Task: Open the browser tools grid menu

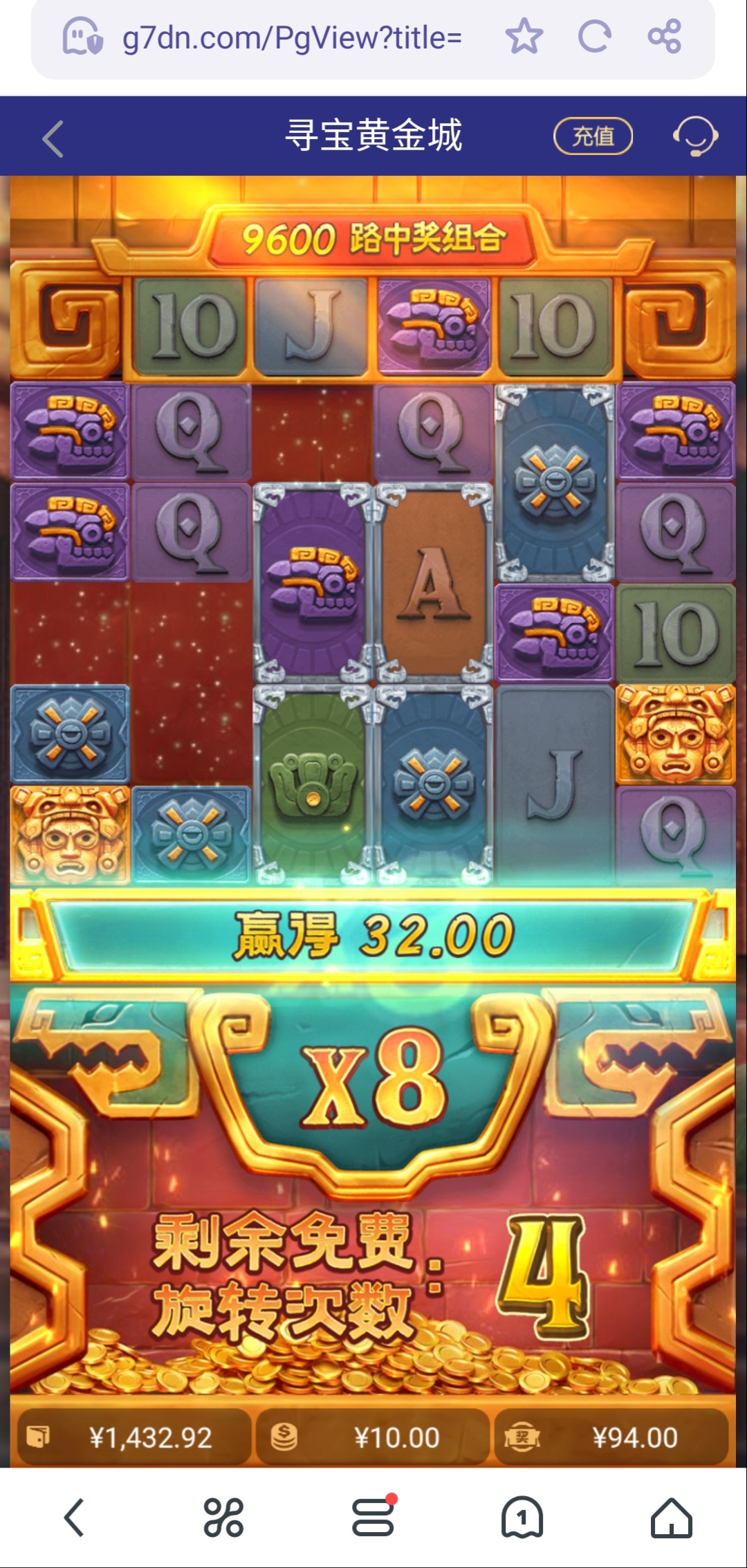Action: click(x=223, y=1518)
